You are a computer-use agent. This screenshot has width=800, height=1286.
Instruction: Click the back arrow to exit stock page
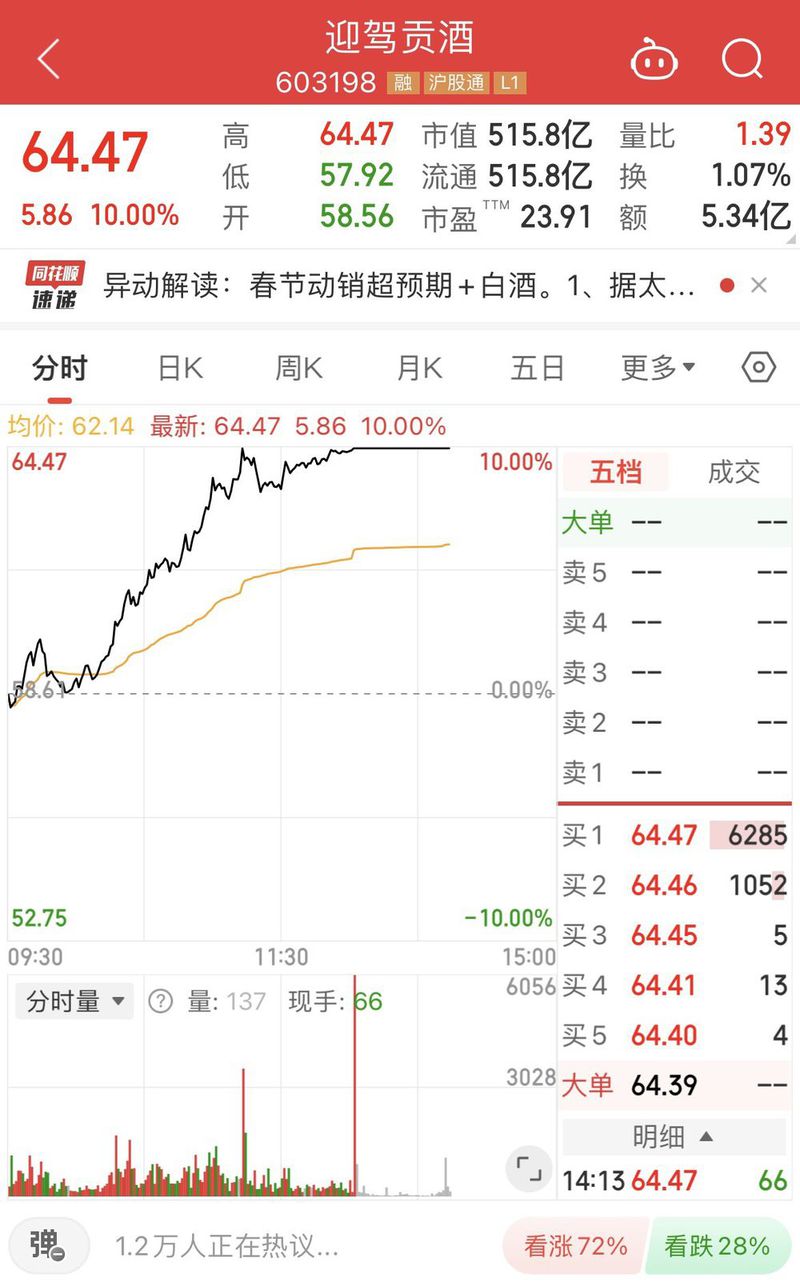pos(46,58)
